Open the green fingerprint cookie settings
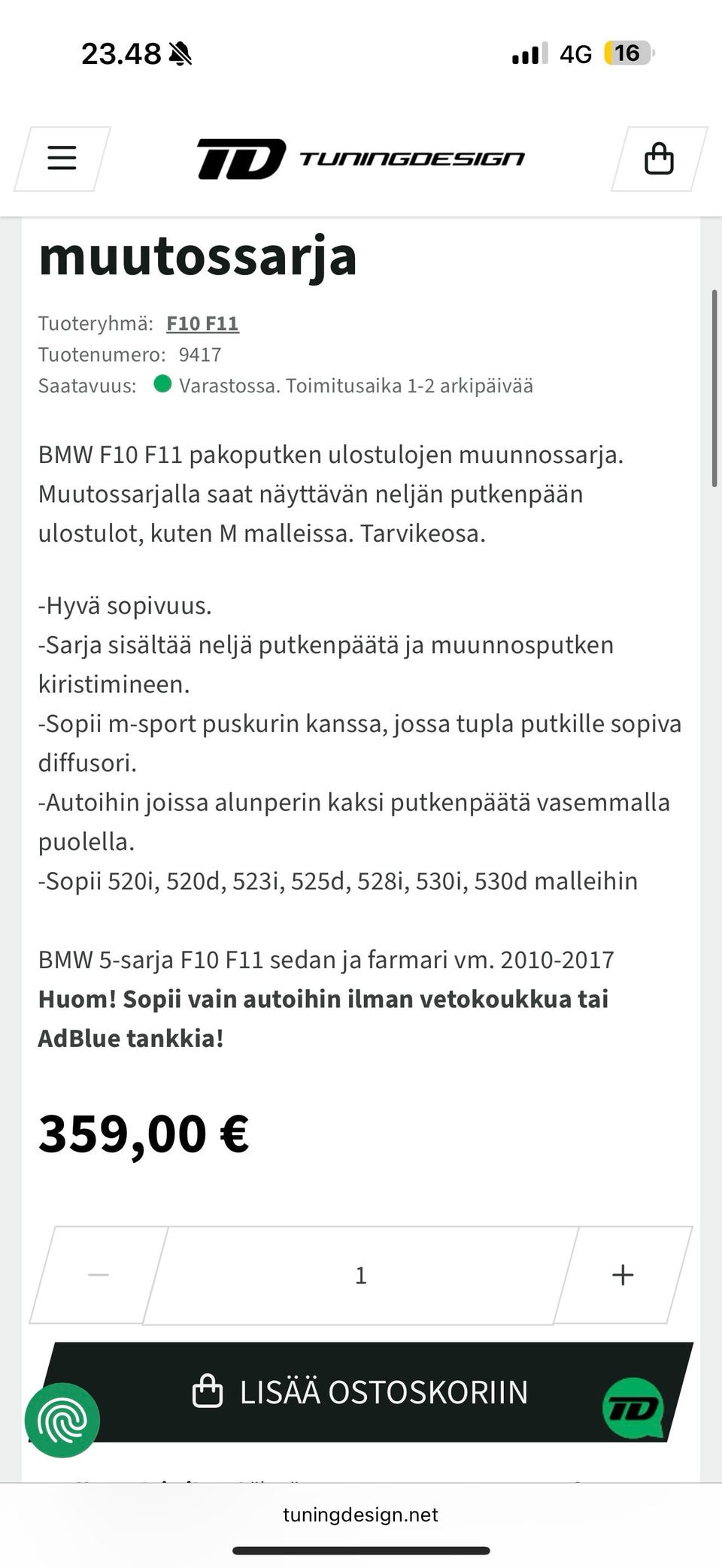The height and width of the screenshot is (1568, 722). [x=62, y=1420]
